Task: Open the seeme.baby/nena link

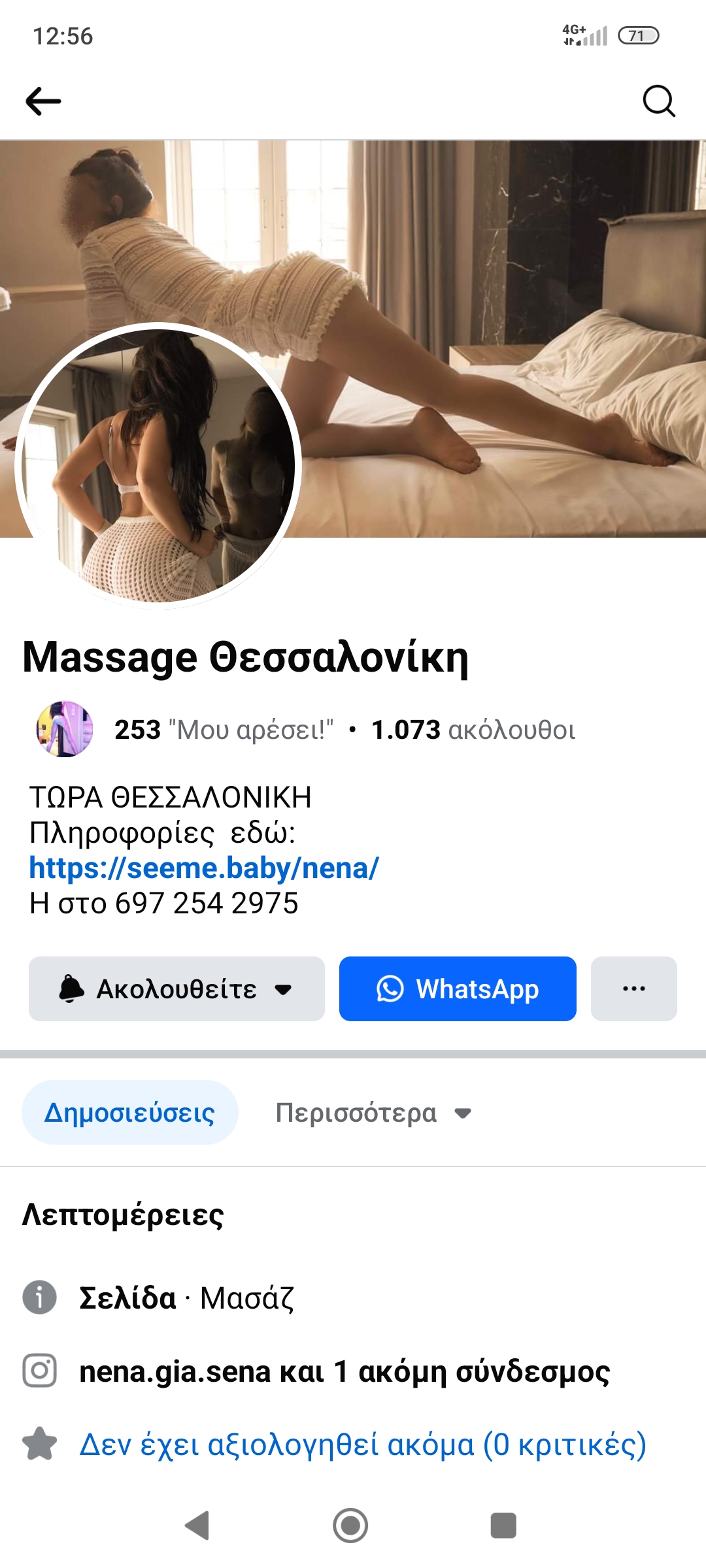Action: pyautogui.click(x=204, y=868)
